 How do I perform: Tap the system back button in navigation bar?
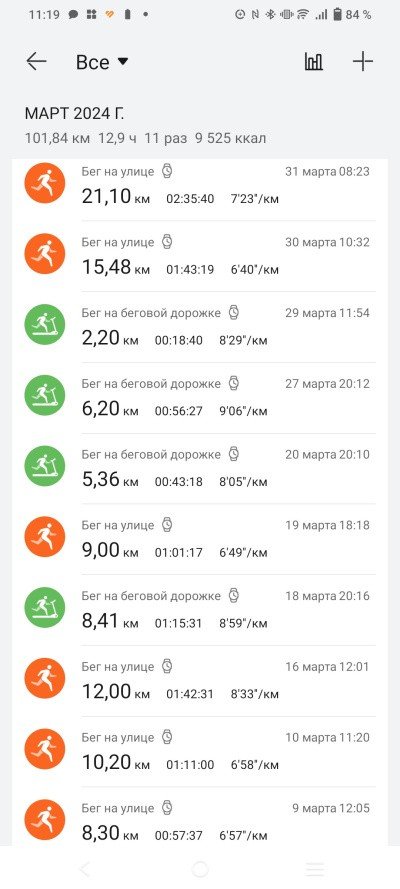pos(85,869)
